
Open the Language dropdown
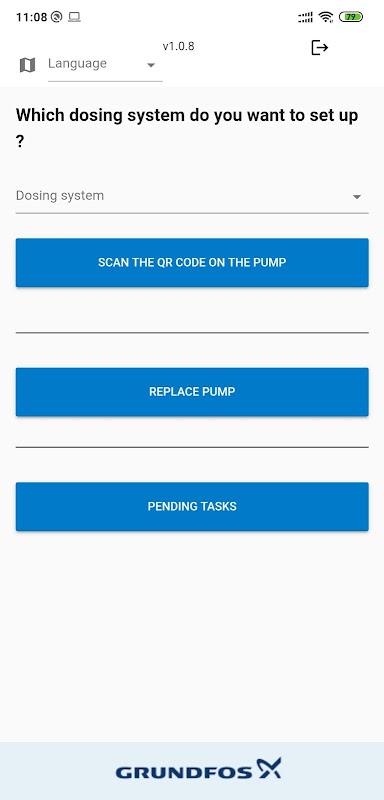[x=105, y=64]
